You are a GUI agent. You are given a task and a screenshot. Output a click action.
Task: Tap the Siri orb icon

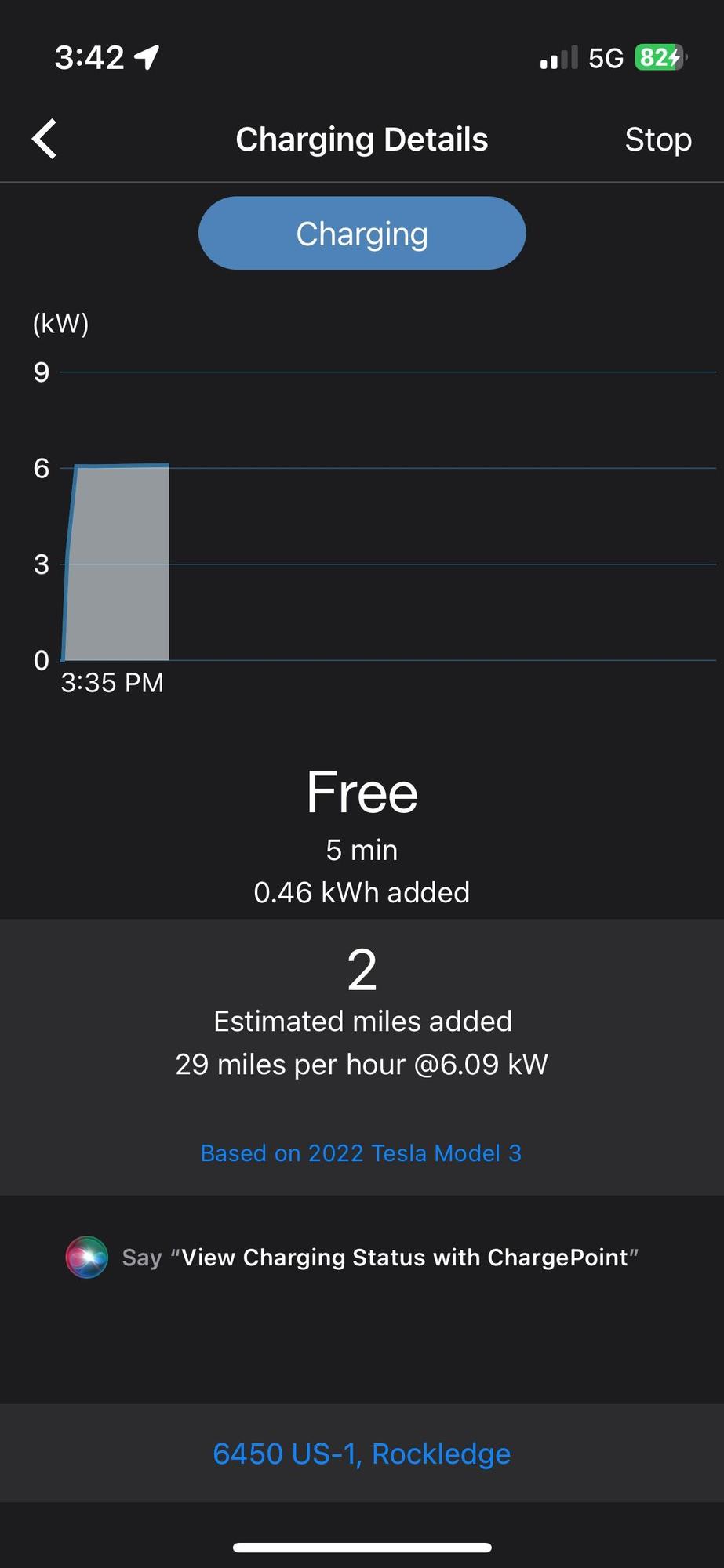(86, 1258)
